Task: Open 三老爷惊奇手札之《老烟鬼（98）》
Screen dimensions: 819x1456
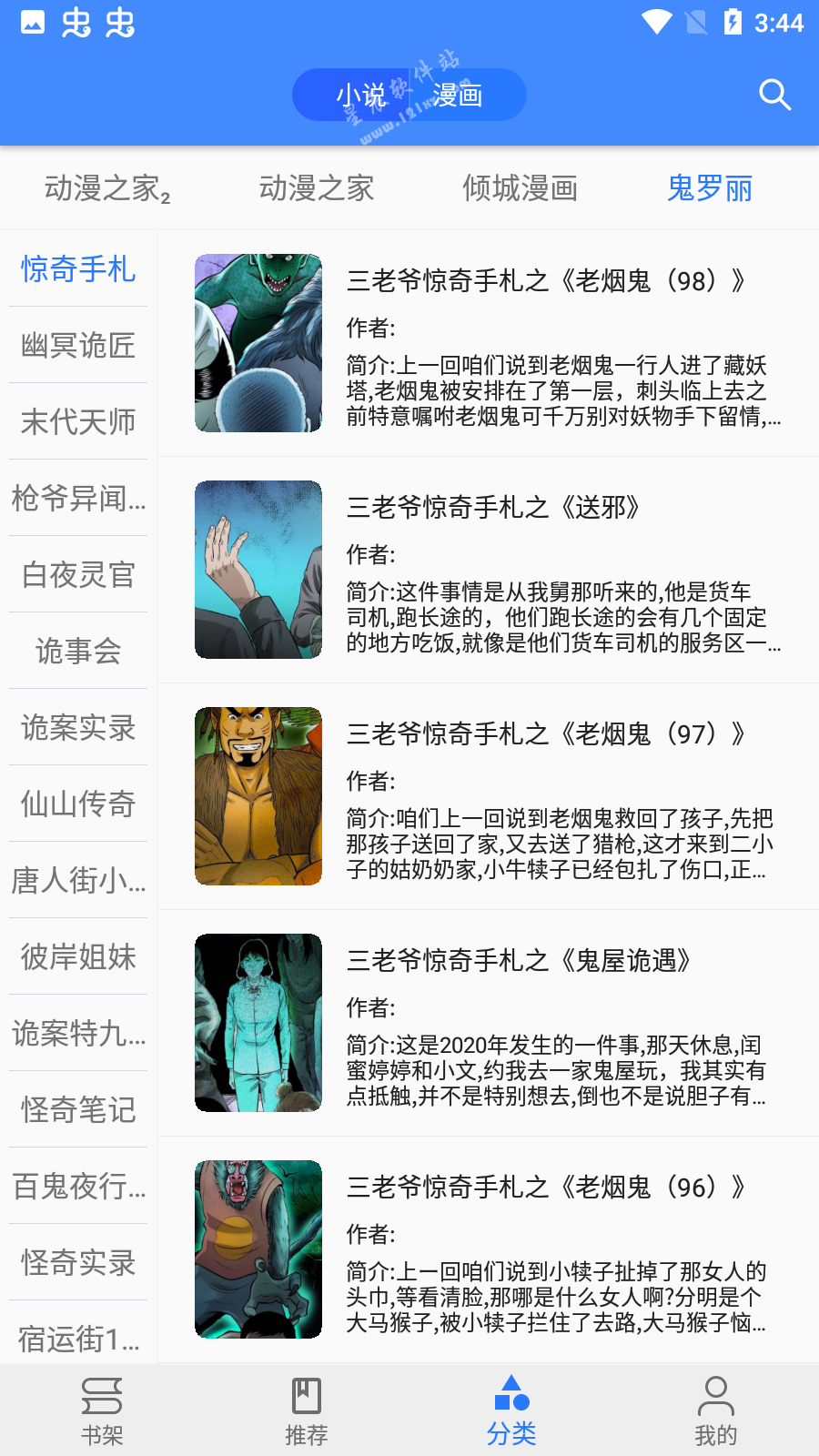Action: click(x=489, y=343)
